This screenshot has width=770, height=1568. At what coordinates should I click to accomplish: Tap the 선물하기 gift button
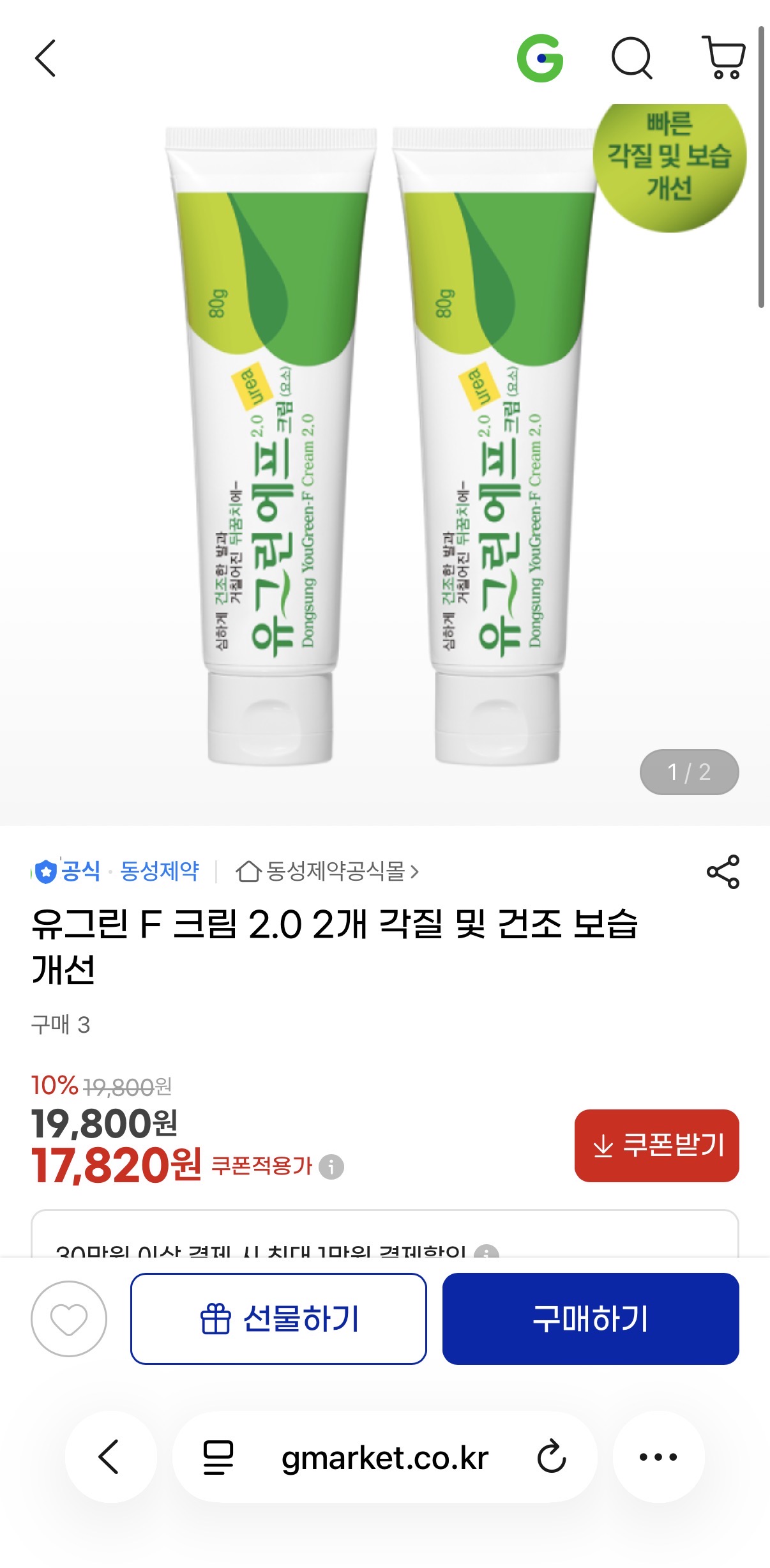tap(278, 1319)
